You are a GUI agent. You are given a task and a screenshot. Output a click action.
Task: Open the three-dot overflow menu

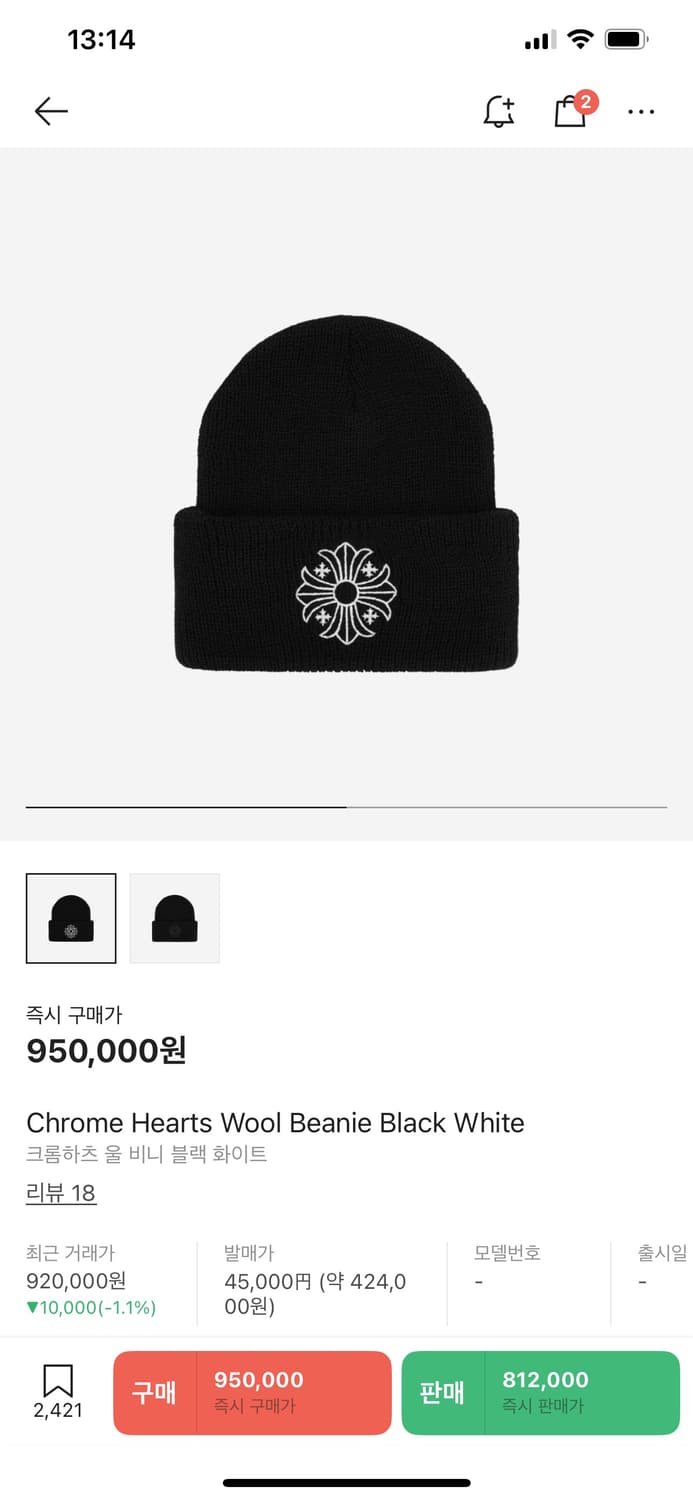[641, 111]
